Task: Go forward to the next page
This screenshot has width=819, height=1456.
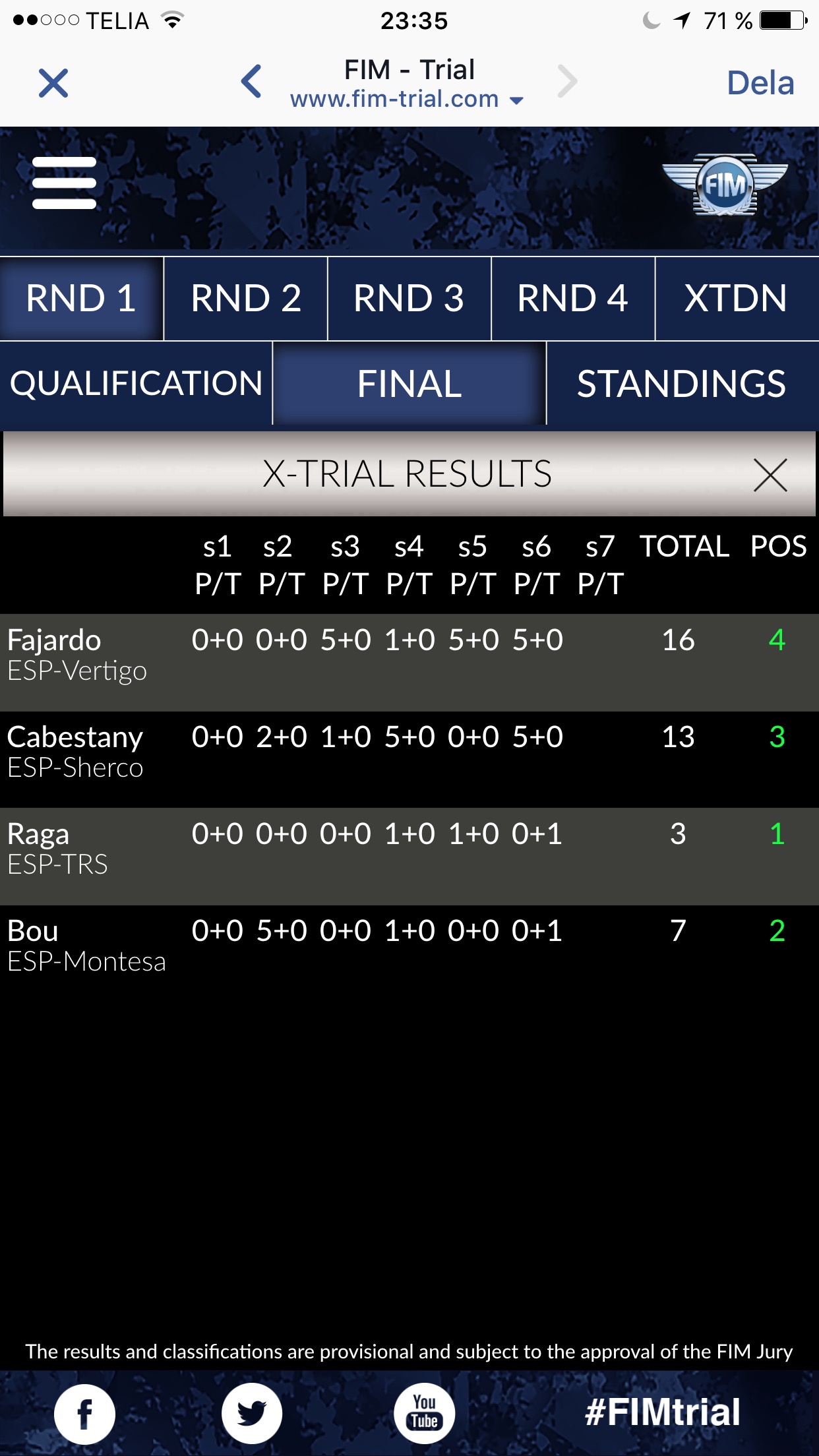Action: [566, 82]
